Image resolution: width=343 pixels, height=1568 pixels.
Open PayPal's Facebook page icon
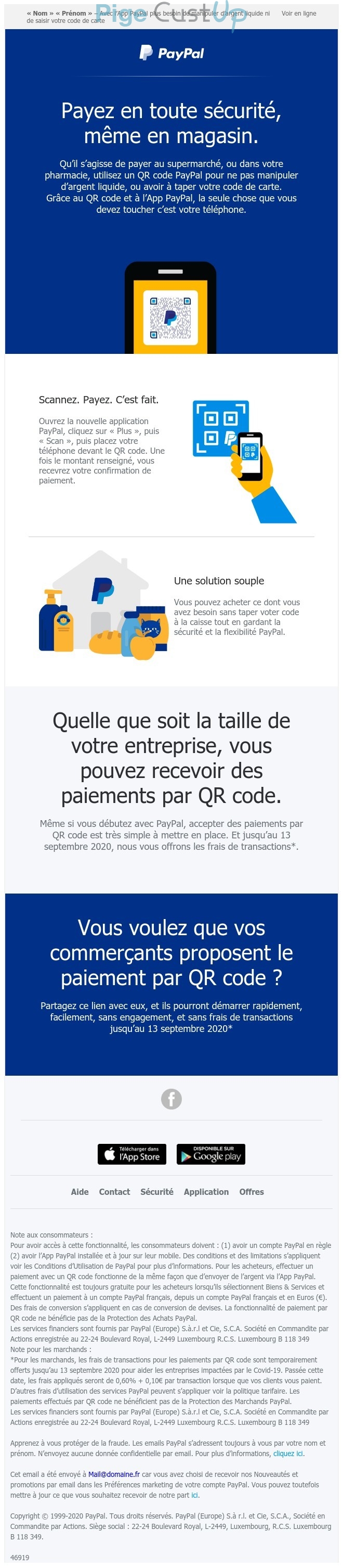(x=171, y=1099)
